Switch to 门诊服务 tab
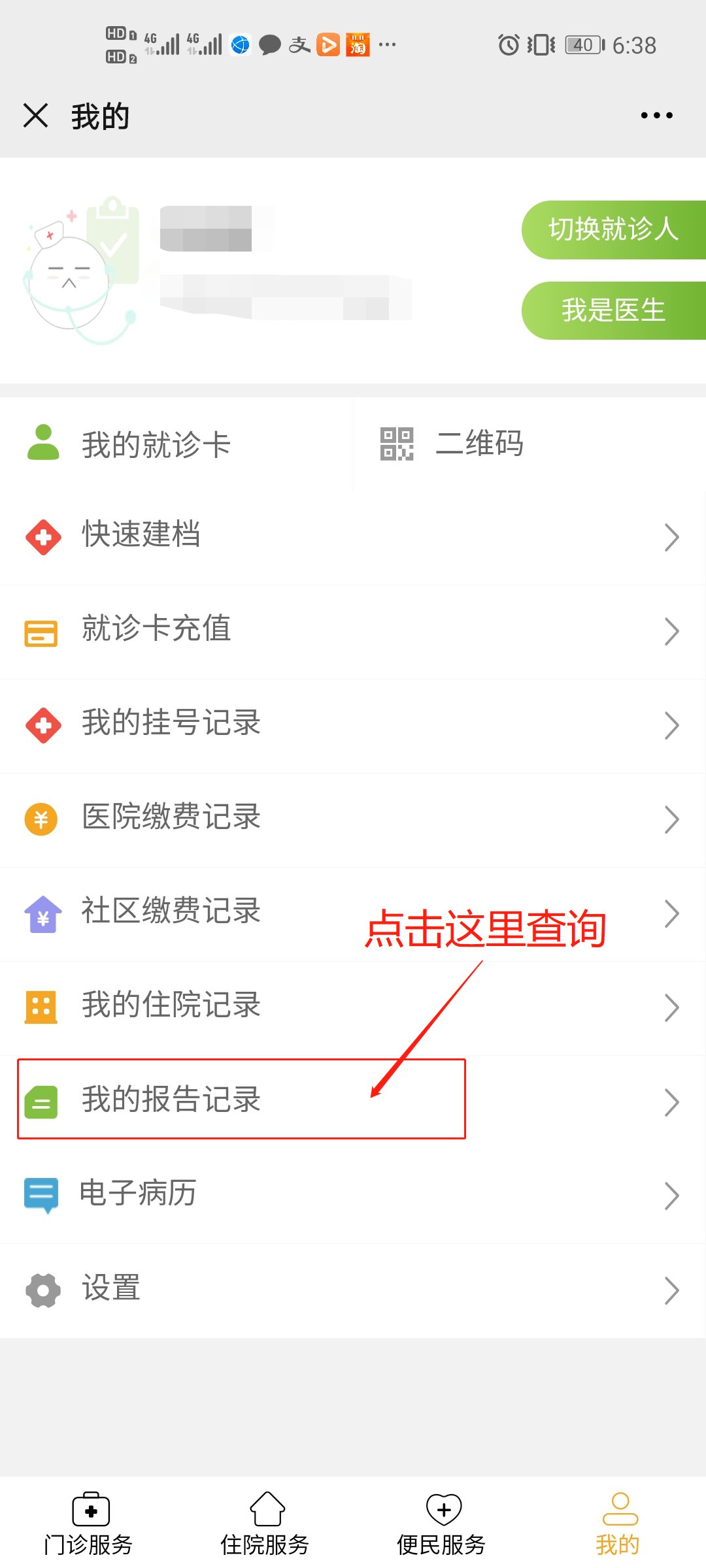Screen dimensions: 706x1568 [89, 1524]
